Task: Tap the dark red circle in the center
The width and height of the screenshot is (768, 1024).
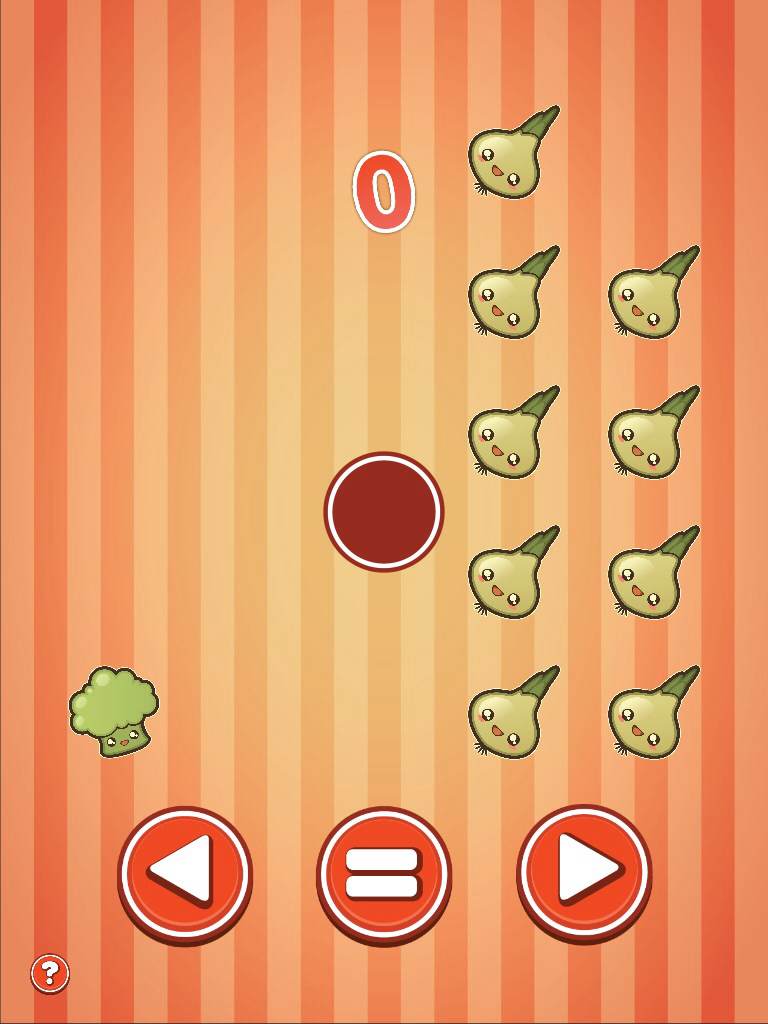Action: coord(384,511)
